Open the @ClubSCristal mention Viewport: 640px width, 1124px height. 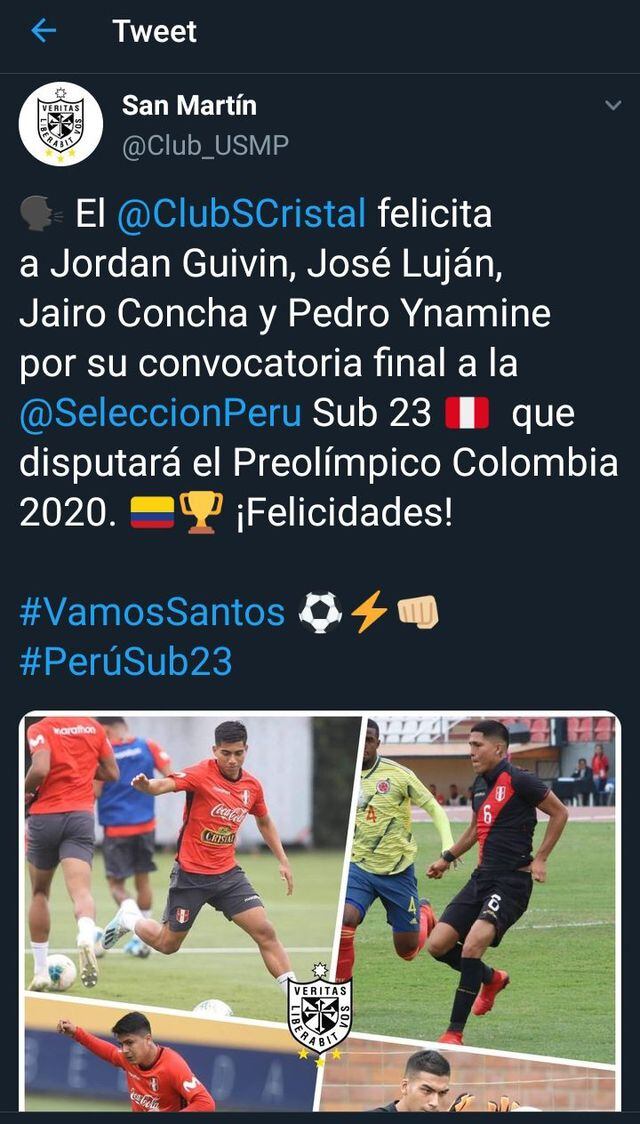coord(241,213)
